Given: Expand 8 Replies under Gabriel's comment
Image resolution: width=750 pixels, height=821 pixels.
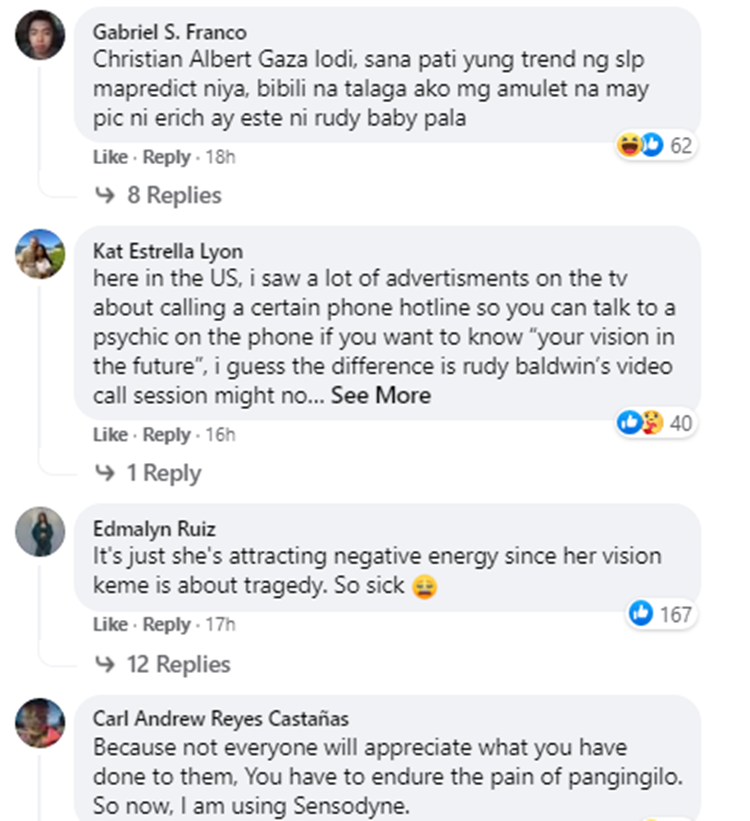Looking at the screenshot, I should [x=173, y=194].
